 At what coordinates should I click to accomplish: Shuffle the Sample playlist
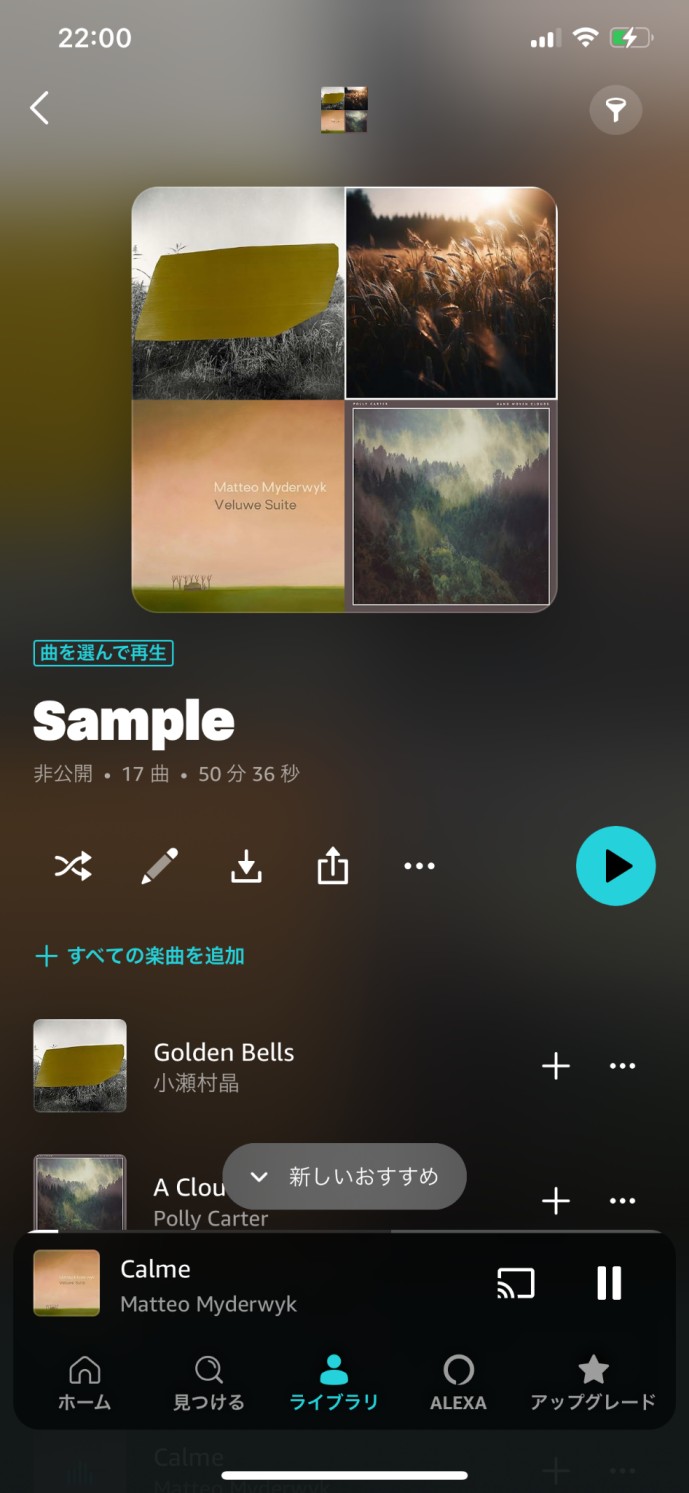click(x=73, y=866)
